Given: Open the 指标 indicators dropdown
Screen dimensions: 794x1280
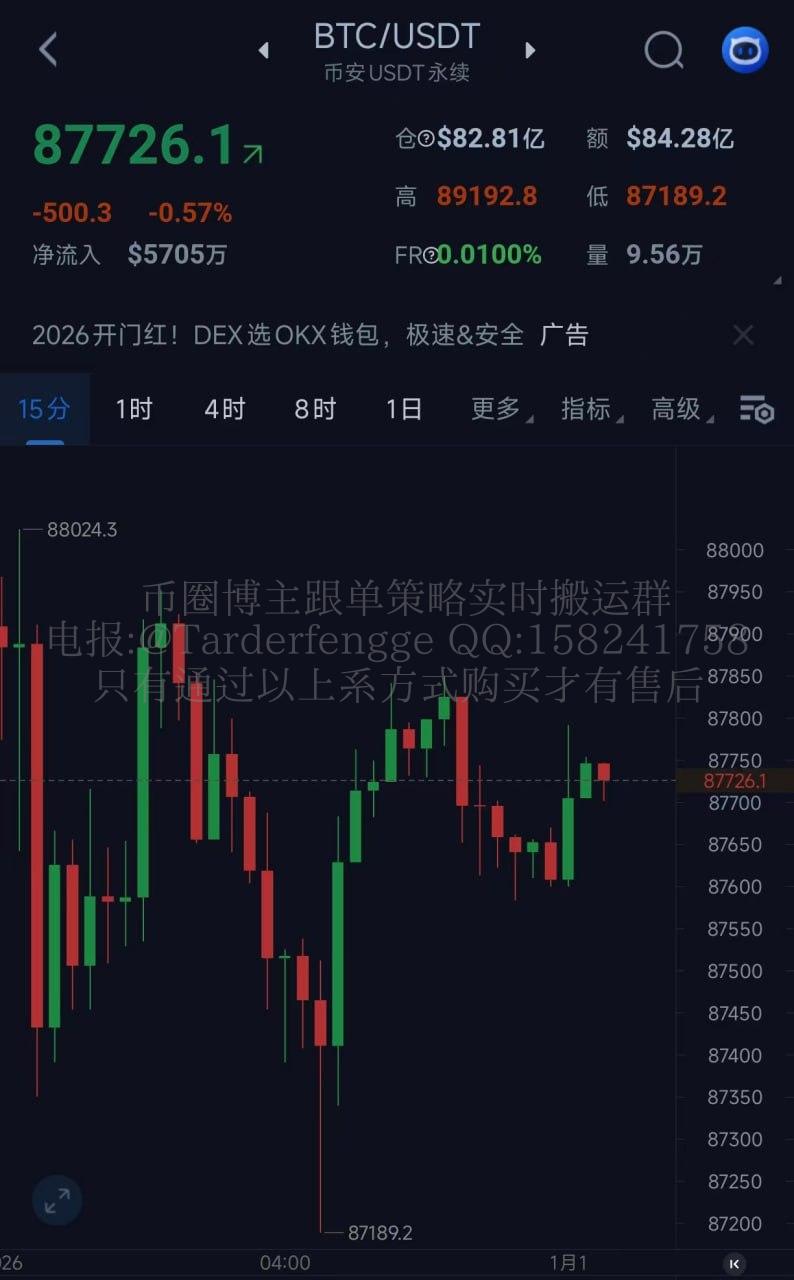Looking at the screenshot, I should point(588,409).
